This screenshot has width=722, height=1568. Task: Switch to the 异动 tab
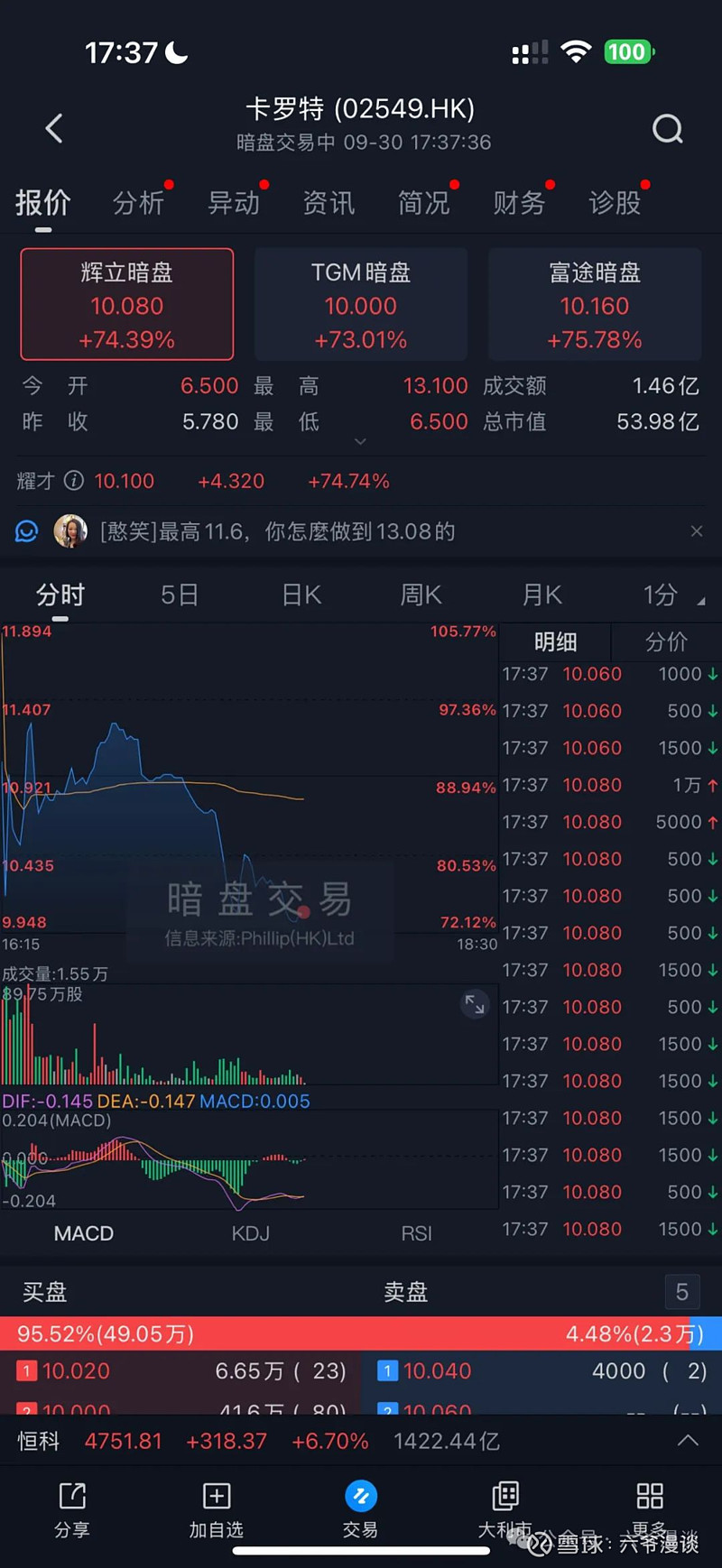(x=234, y=203)
